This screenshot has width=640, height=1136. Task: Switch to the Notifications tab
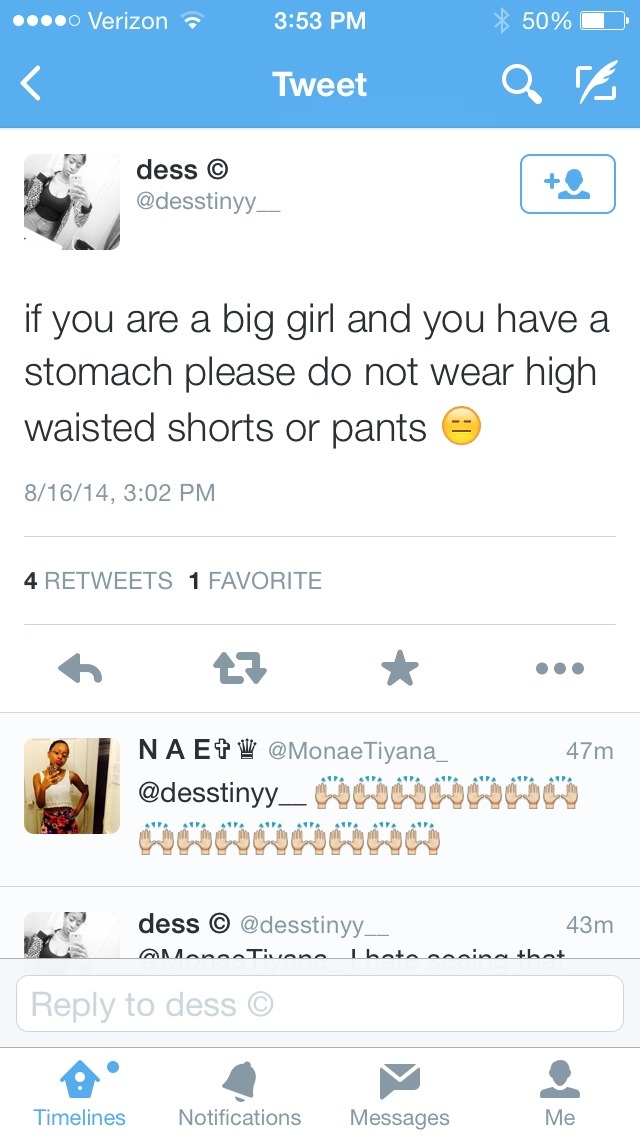[x=240, y=1094]
